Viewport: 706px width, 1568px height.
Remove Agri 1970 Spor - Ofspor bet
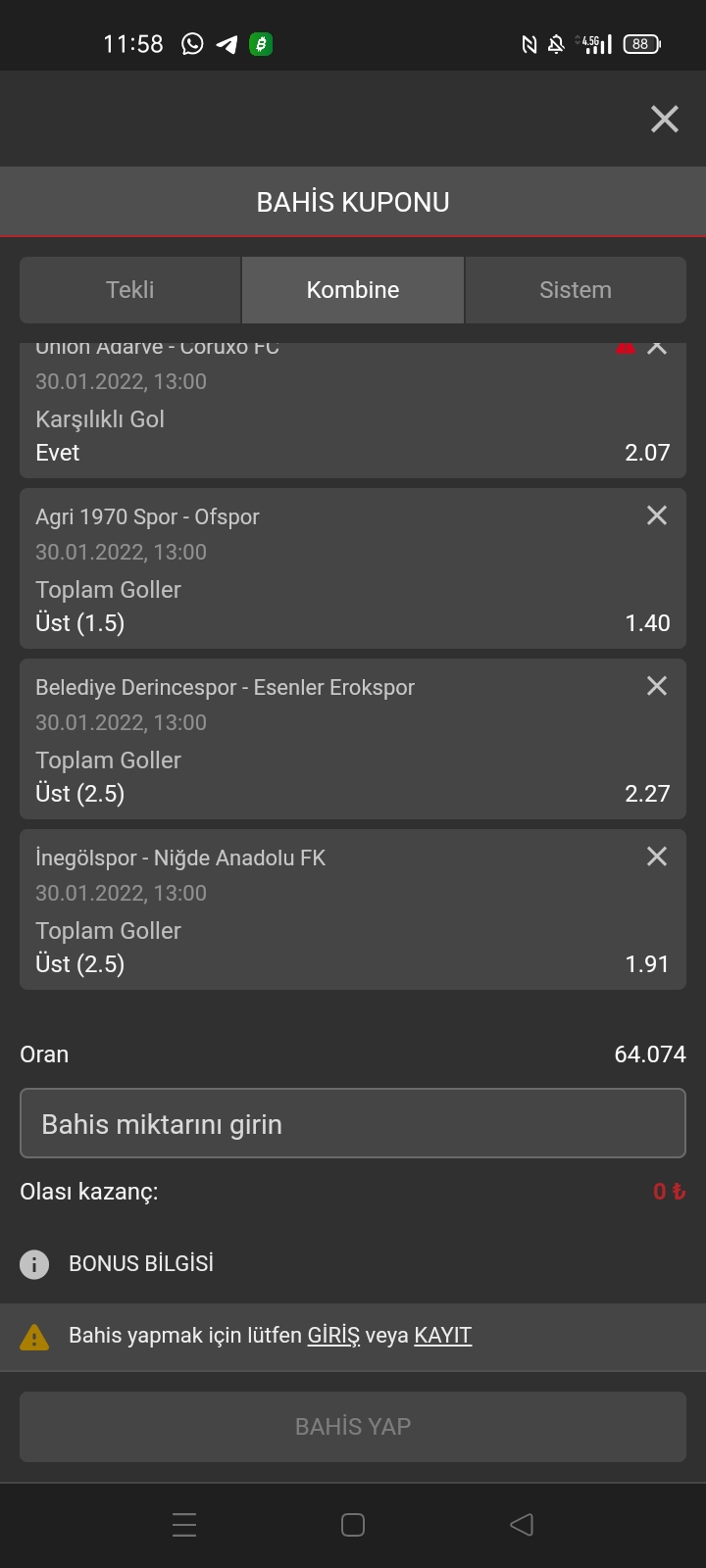pyautogui.click(x=657, y=515)
